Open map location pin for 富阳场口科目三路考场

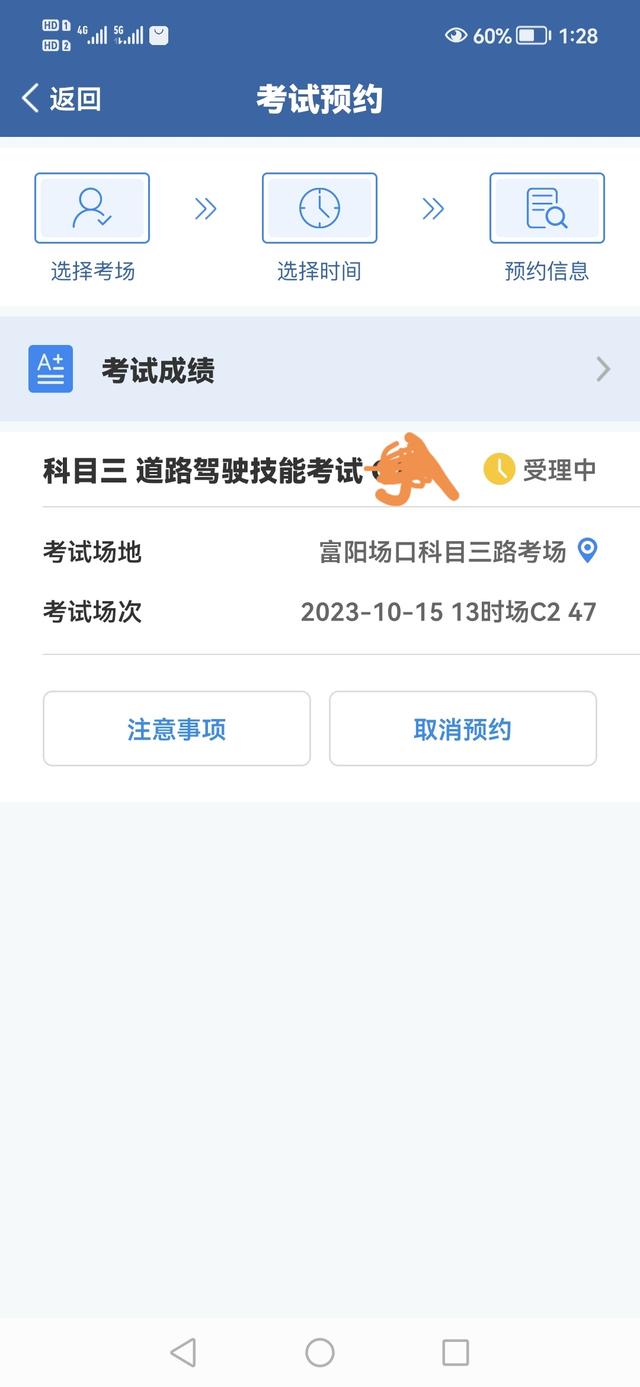[x=588, y=551]
